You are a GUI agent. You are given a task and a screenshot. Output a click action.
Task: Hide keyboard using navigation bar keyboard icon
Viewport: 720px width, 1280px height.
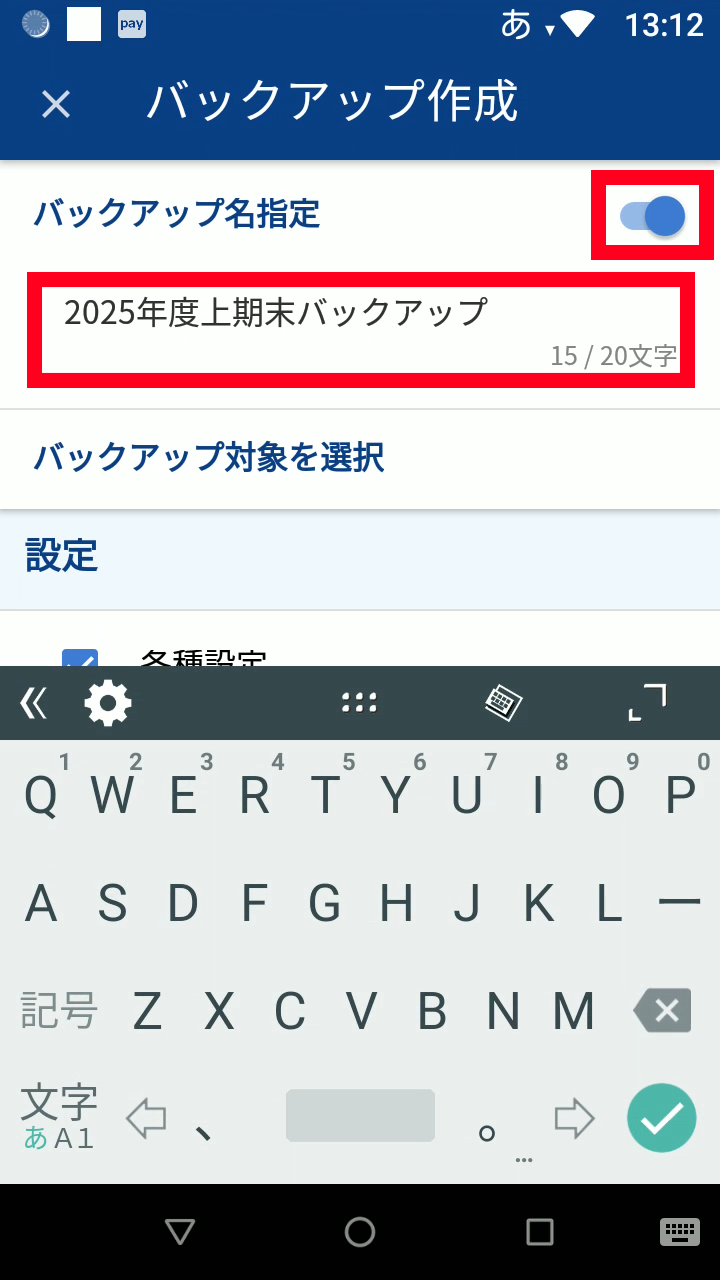pyautogui.click(x=679, y=1232)
